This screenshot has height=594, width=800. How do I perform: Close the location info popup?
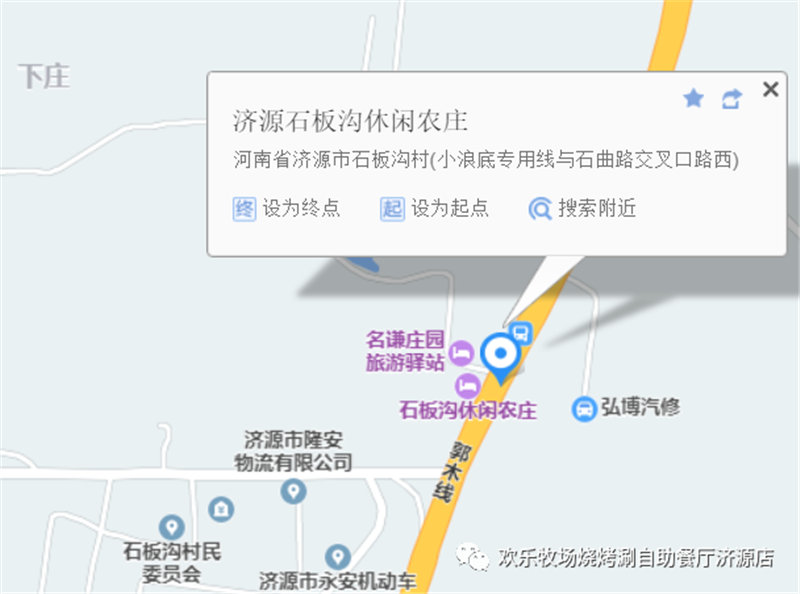770,90
